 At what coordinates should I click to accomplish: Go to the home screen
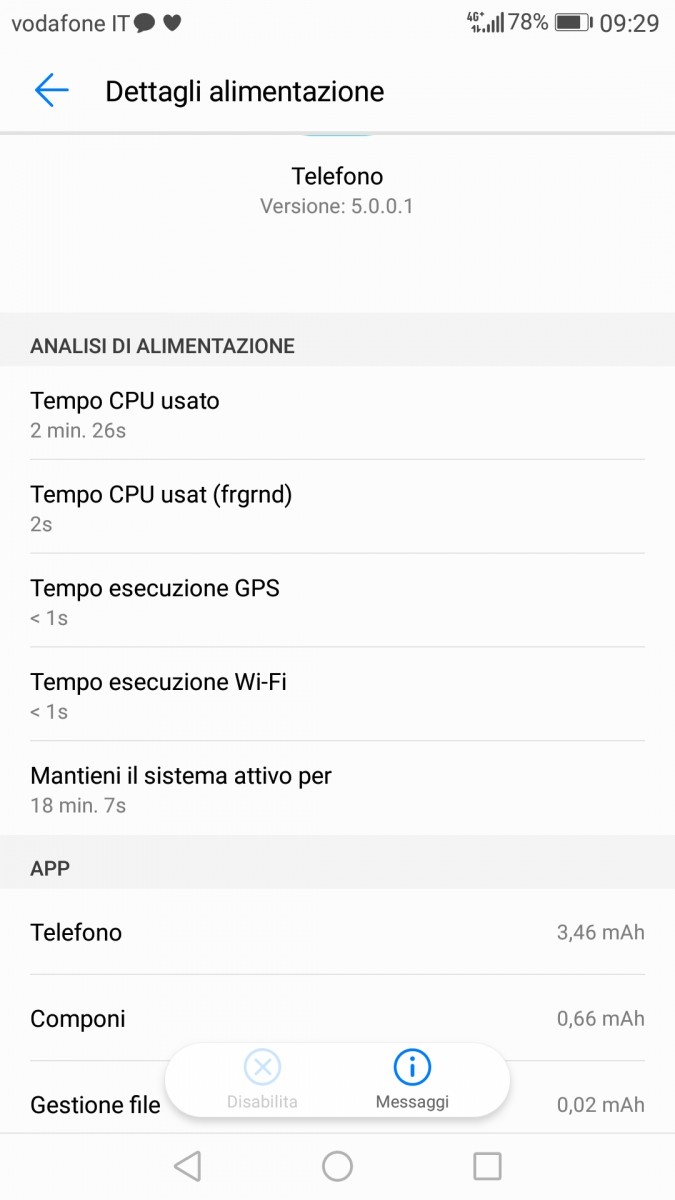click(337, 1166)
